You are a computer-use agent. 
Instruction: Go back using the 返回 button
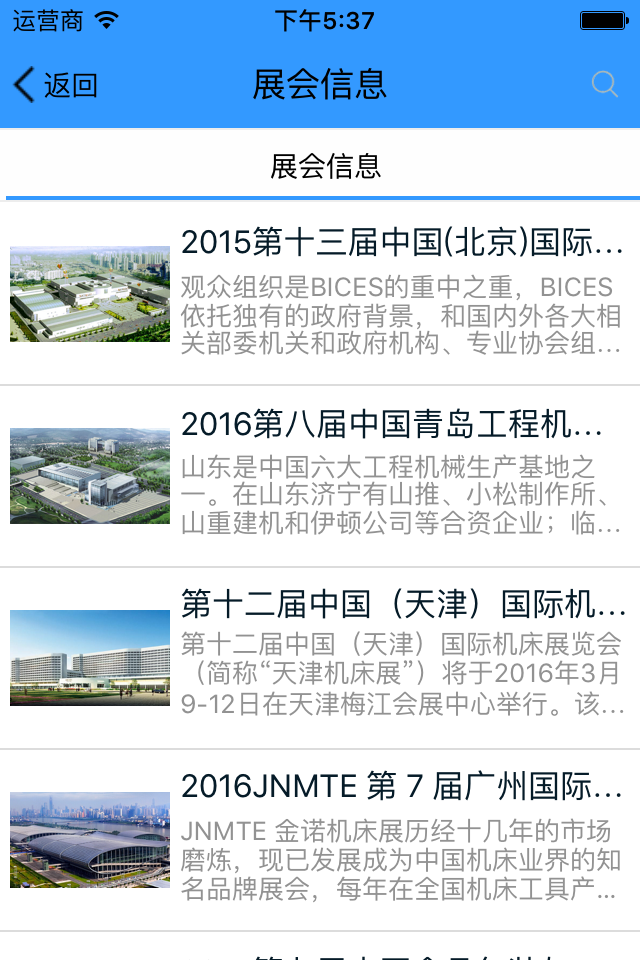click(56, 85)
